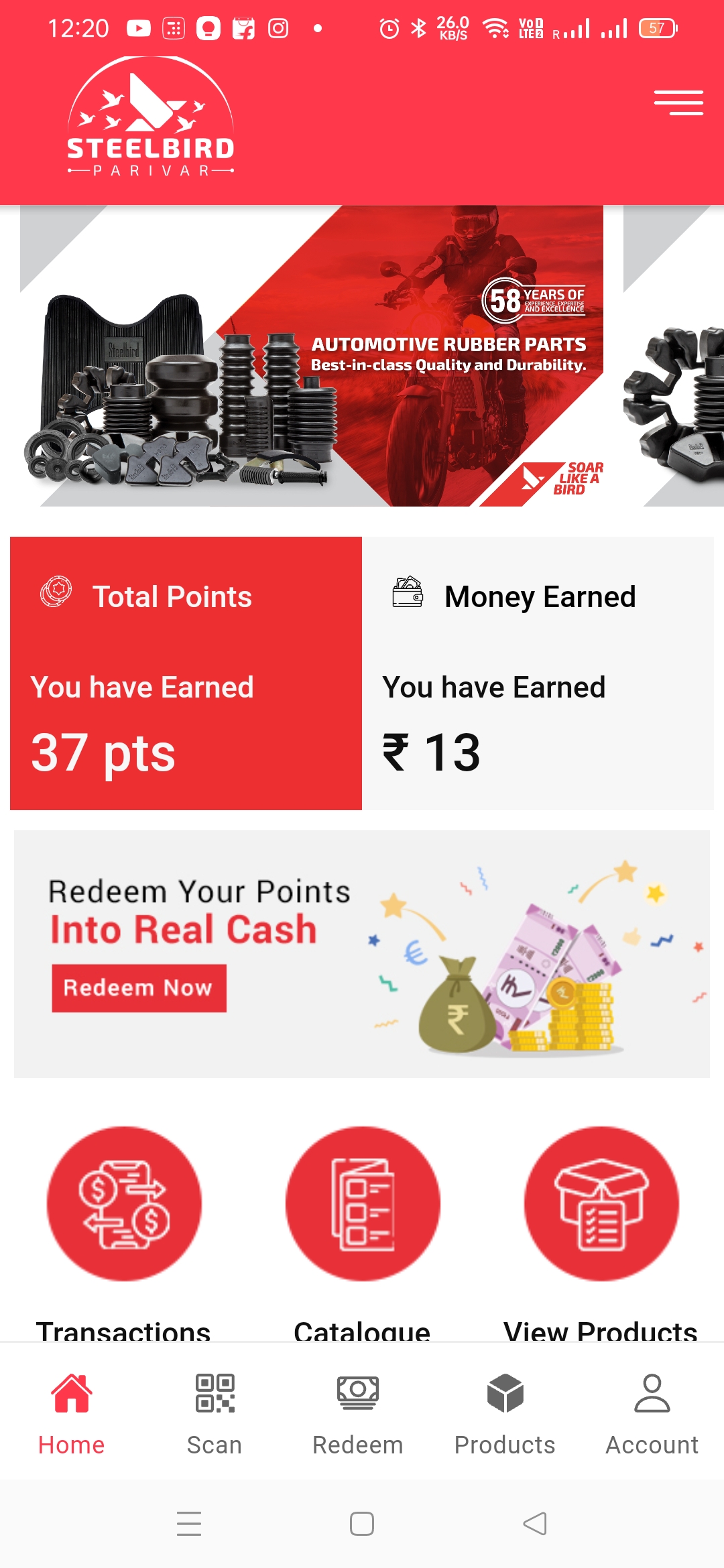Open the hamburger drawer menu
The width and height of the screenshot is (724, 1568).
[678, 103]
